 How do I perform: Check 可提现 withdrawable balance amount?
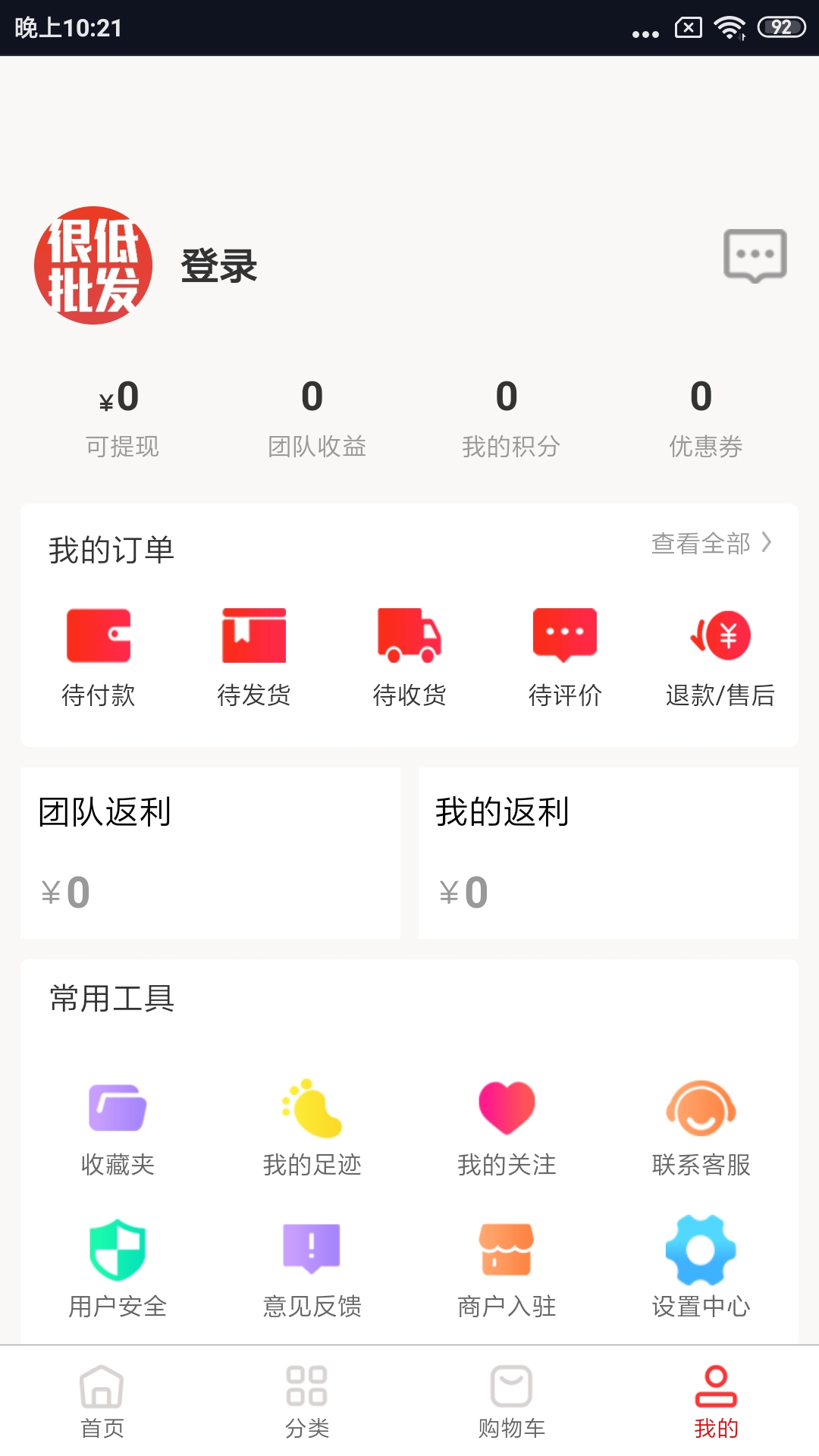click(121, 416)
